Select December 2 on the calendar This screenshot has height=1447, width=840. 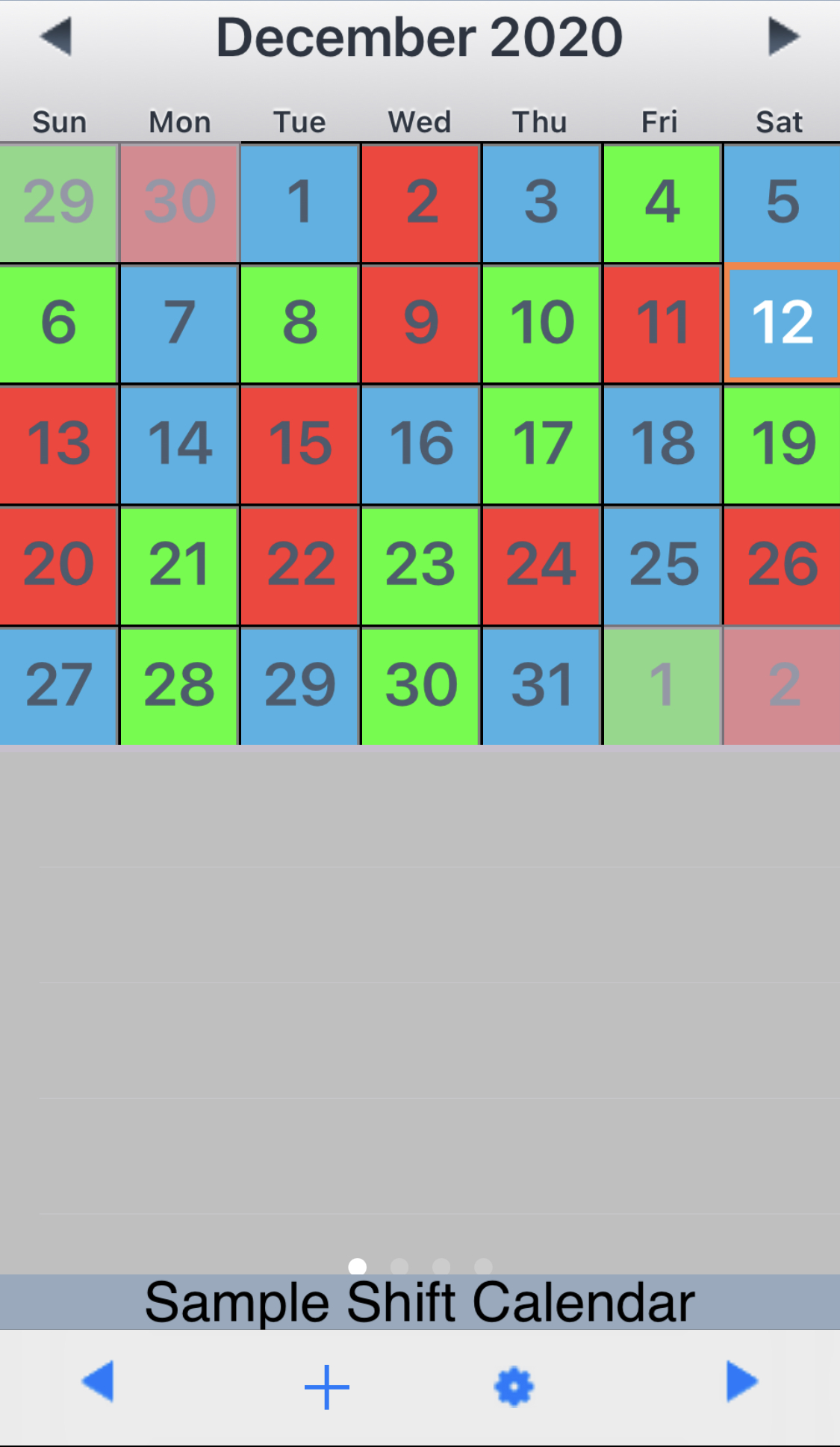[x=421, y=202]
